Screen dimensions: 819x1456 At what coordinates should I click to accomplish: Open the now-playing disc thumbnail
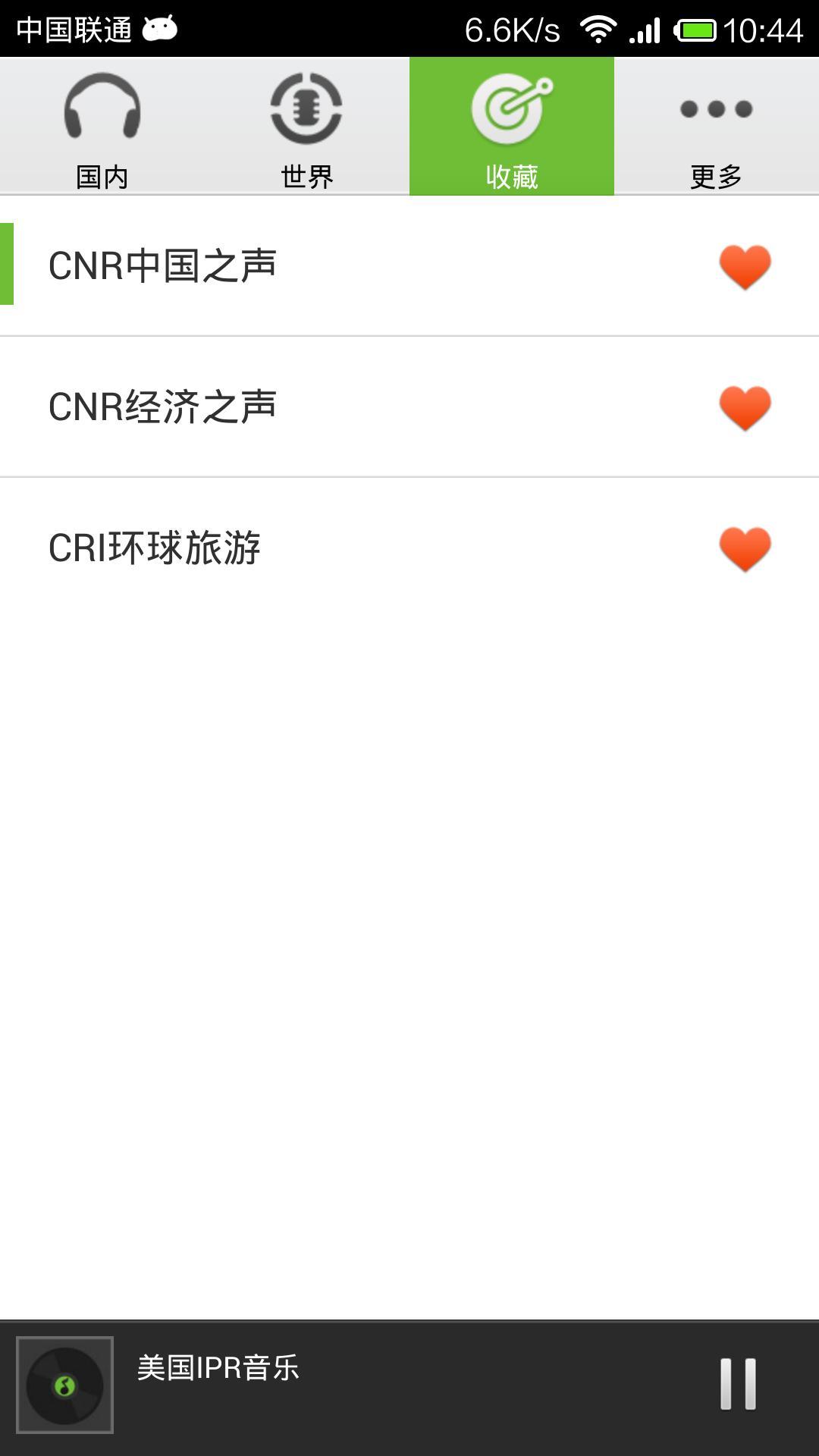point(65,1385)
